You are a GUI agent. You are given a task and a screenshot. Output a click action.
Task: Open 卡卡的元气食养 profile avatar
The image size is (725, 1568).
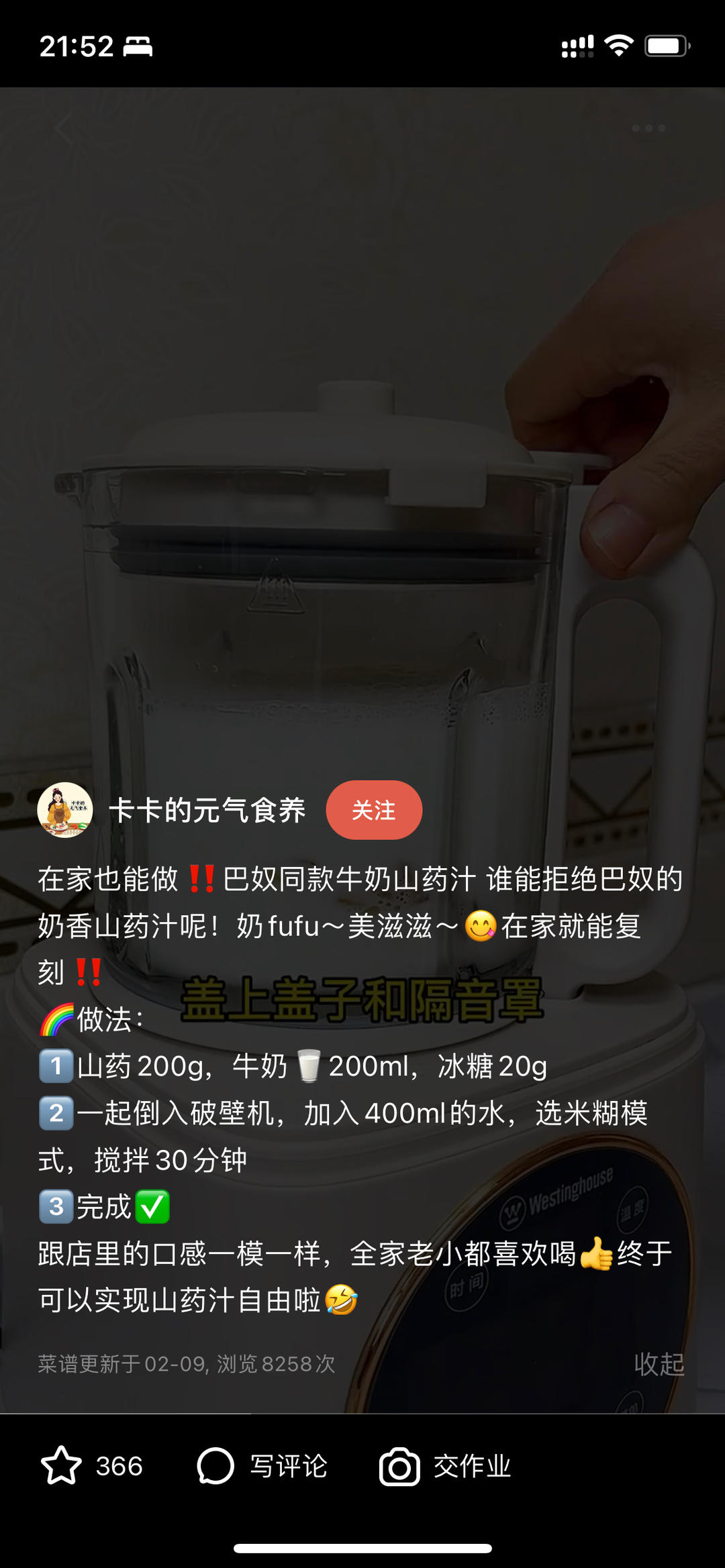coord(65,810)
